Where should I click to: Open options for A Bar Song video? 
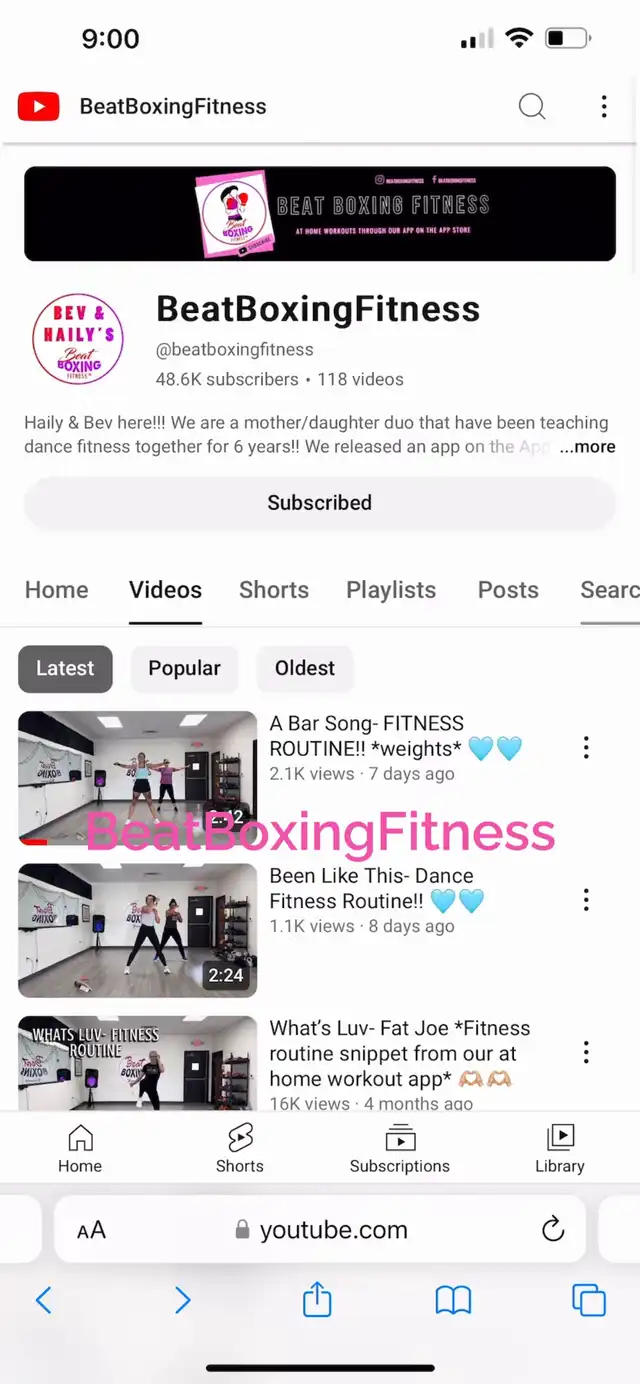[x=586, y=747]
